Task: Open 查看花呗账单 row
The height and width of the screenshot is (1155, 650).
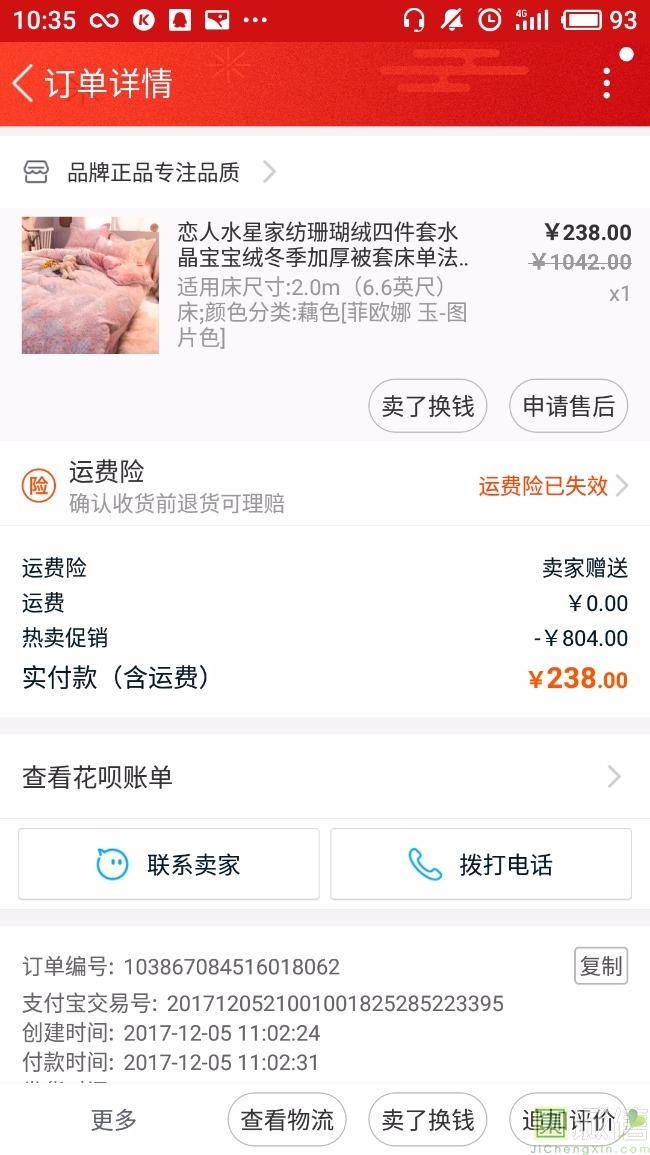Action: click(x=325, y=777)
